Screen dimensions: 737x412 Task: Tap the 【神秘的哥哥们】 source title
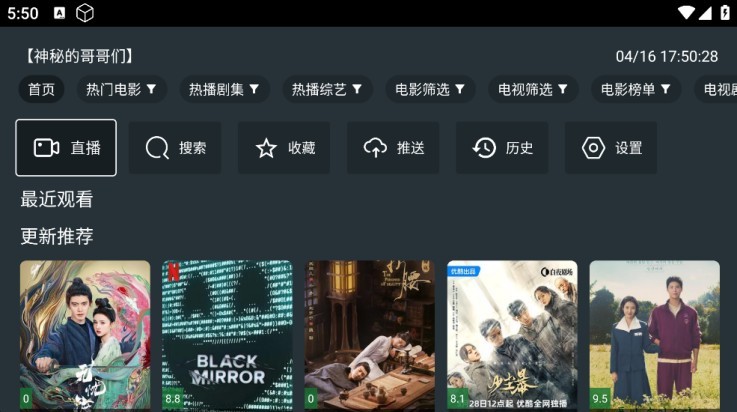(79, 56)
